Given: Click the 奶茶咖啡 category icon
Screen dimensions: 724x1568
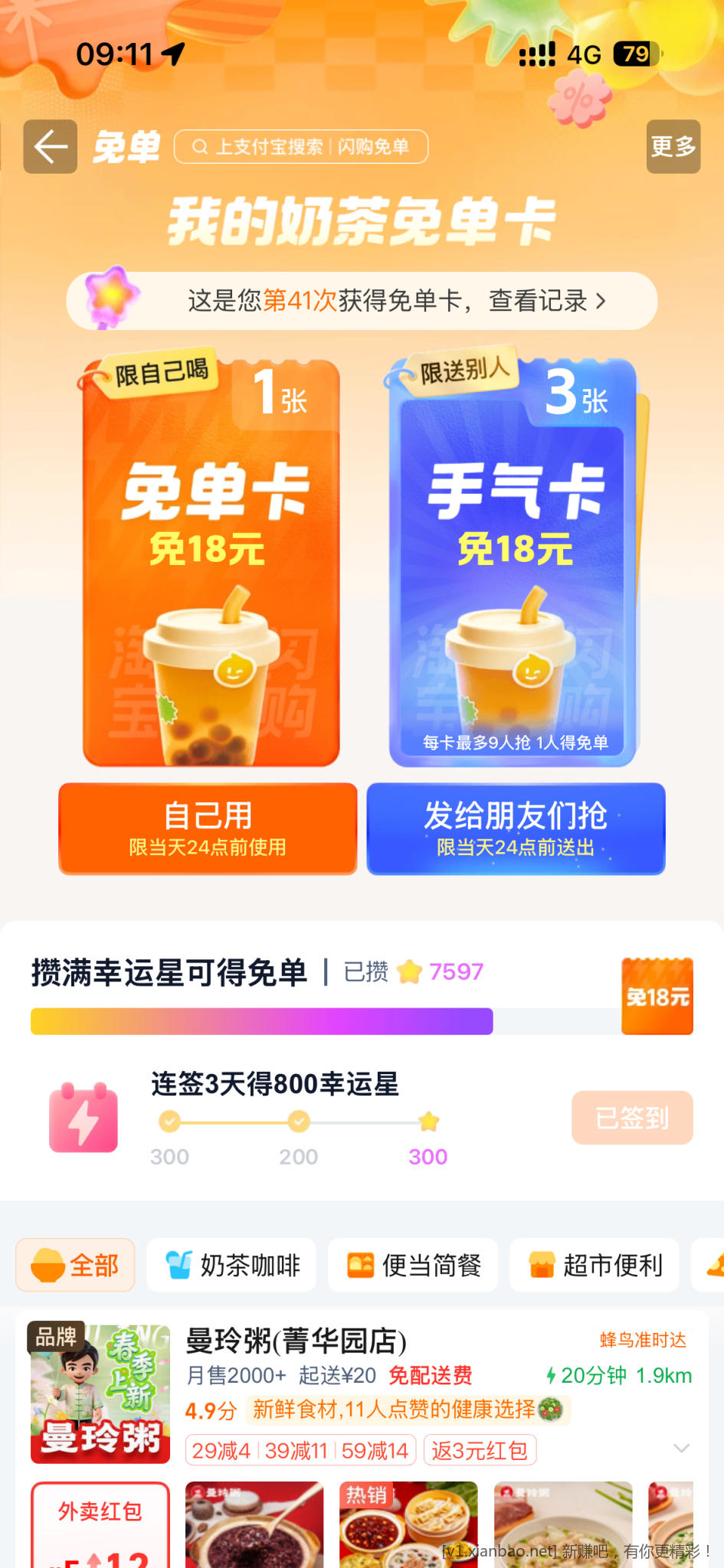Looking at the screenshot, I should click(178, 1264).
